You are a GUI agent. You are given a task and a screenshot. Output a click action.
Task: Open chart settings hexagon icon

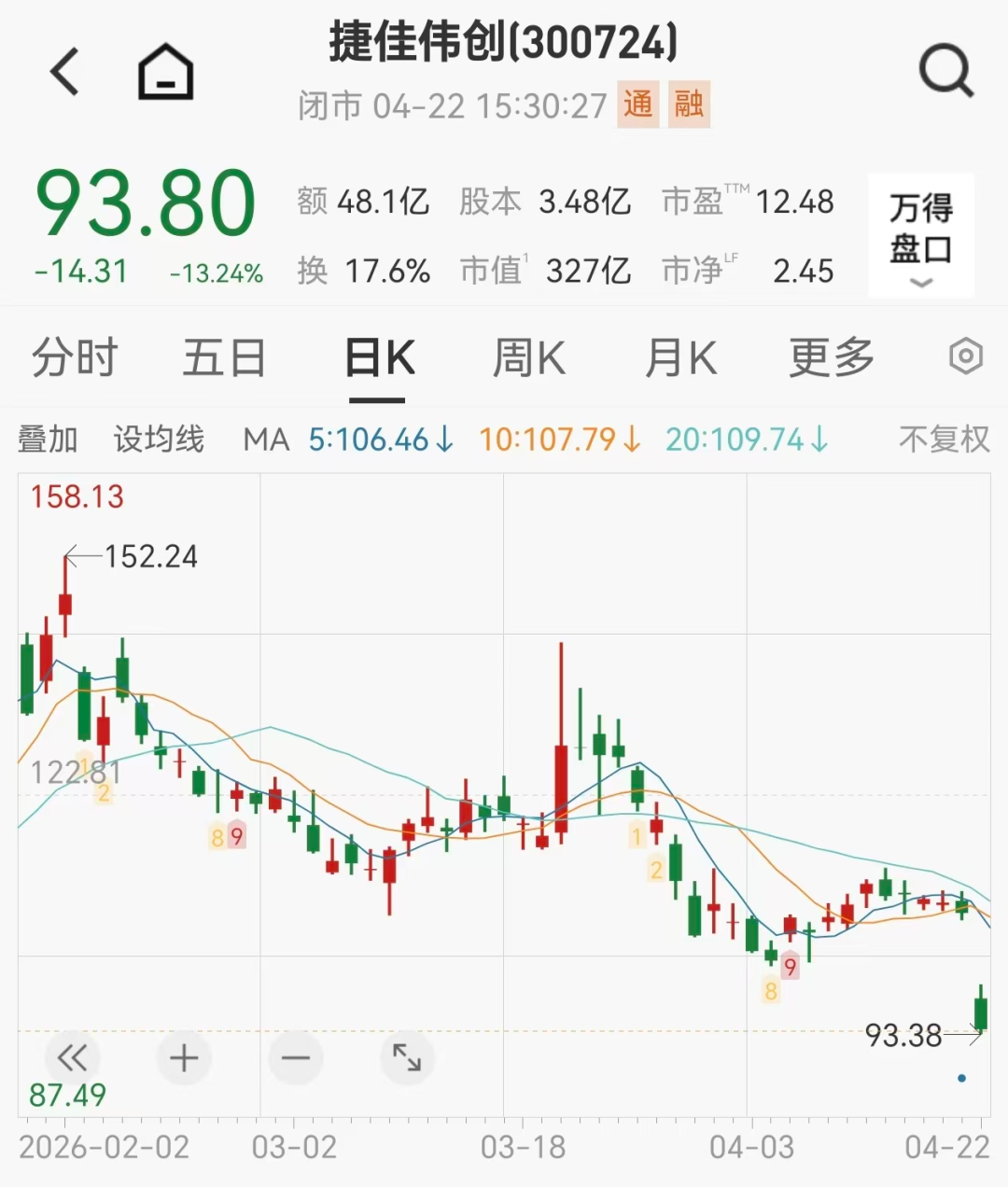tap(965, 356)
